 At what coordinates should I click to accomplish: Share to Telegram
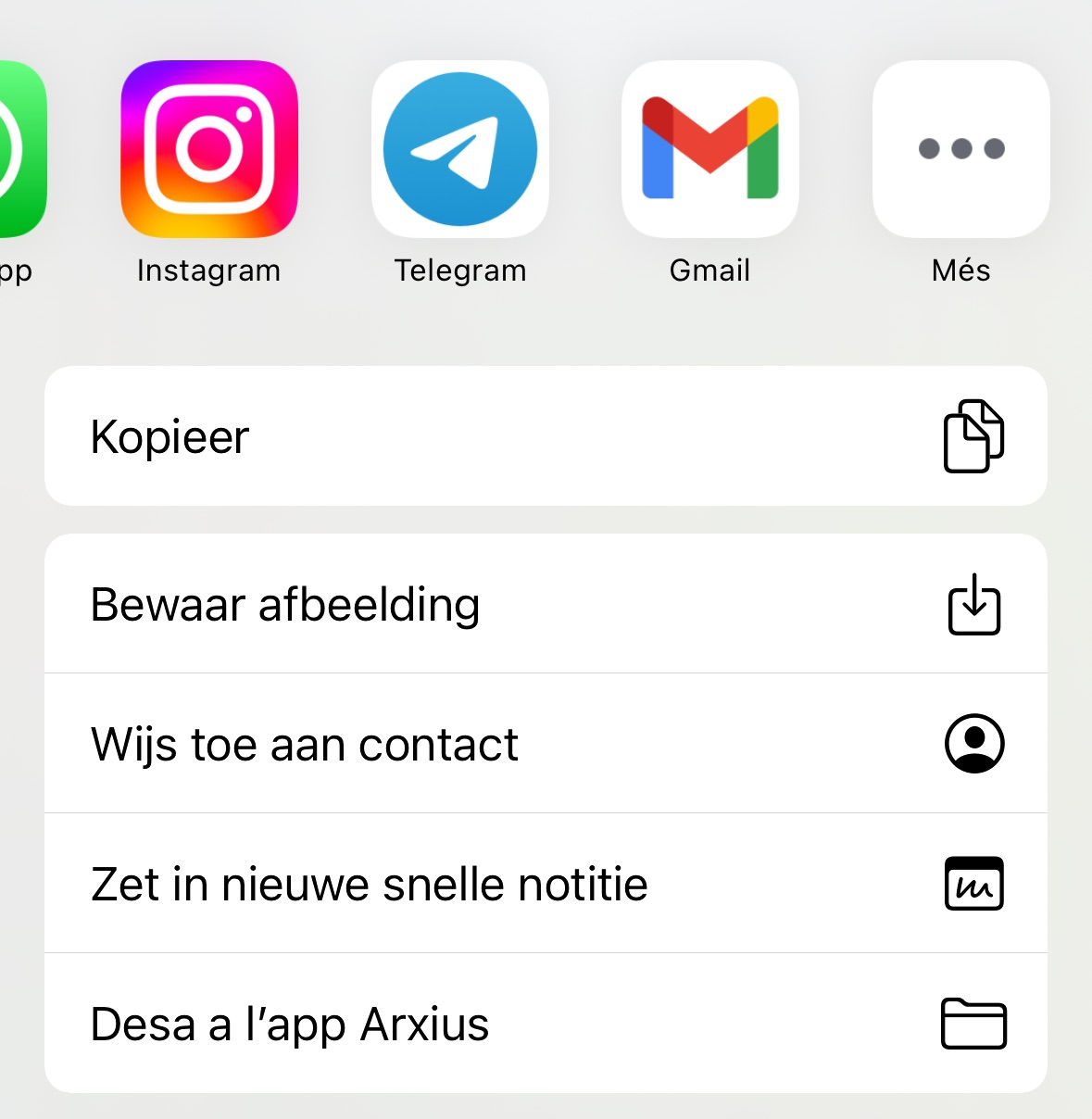[460, 149]
